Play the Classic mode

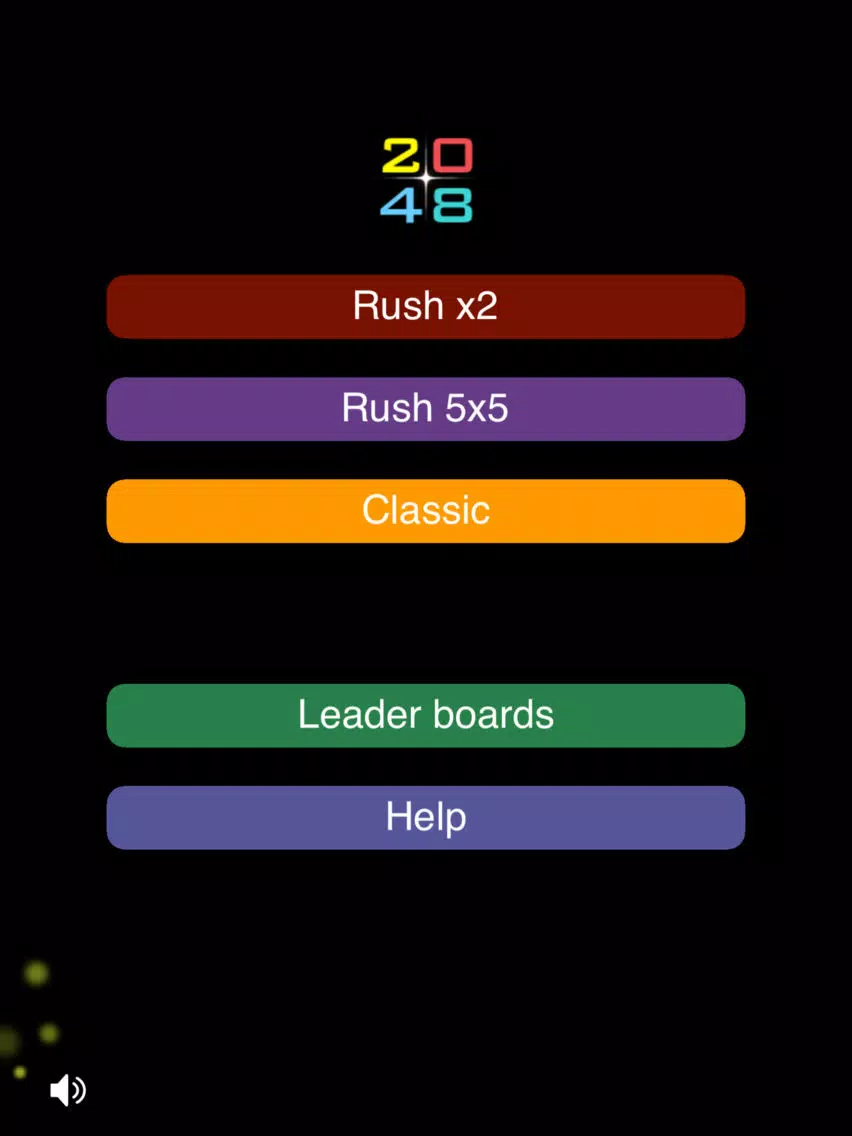coord(425,511)
